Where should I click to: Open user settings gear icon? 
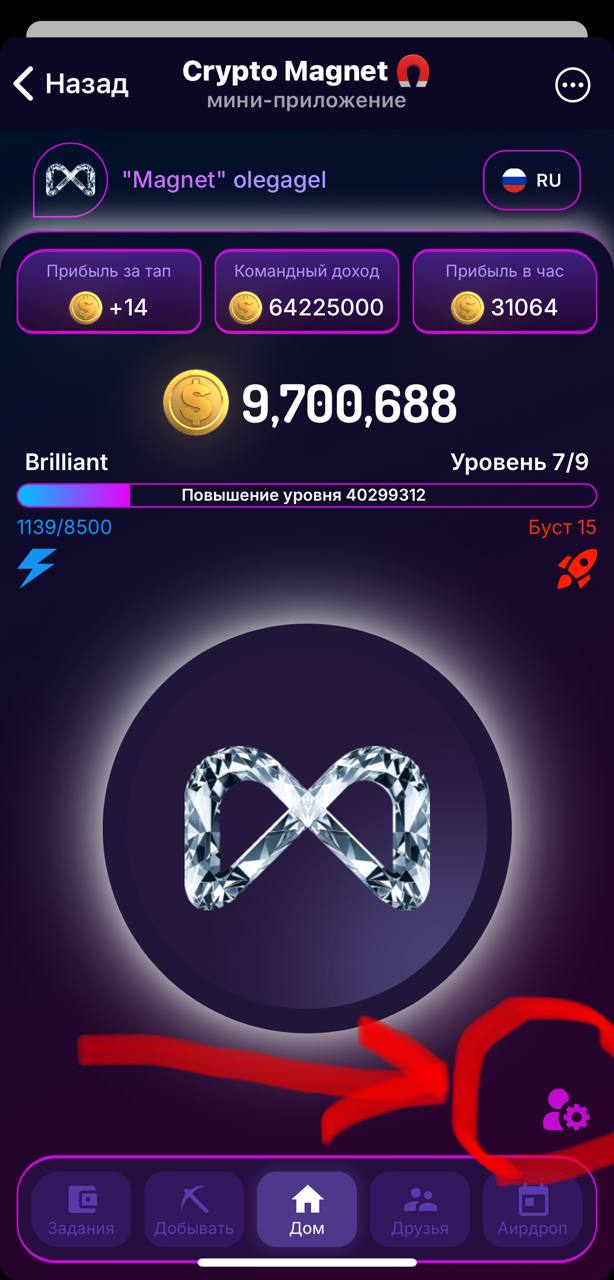coord(565,1110)
